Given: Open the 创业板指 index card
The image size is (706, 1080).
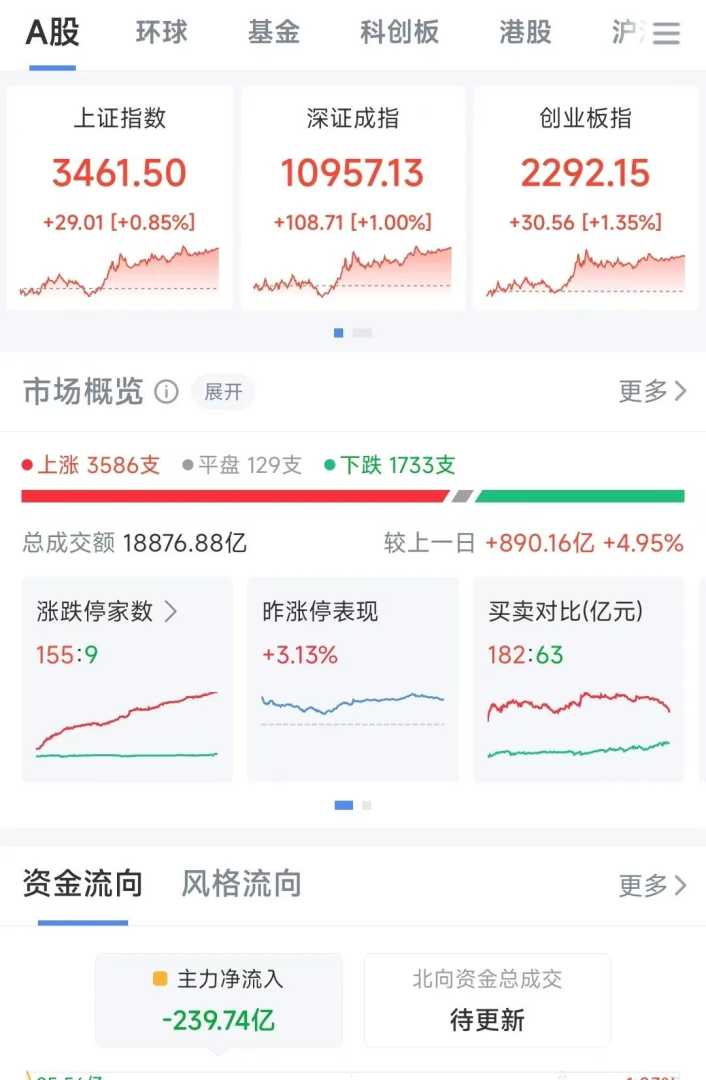Looking at the screenshot, I should point(586,198).
